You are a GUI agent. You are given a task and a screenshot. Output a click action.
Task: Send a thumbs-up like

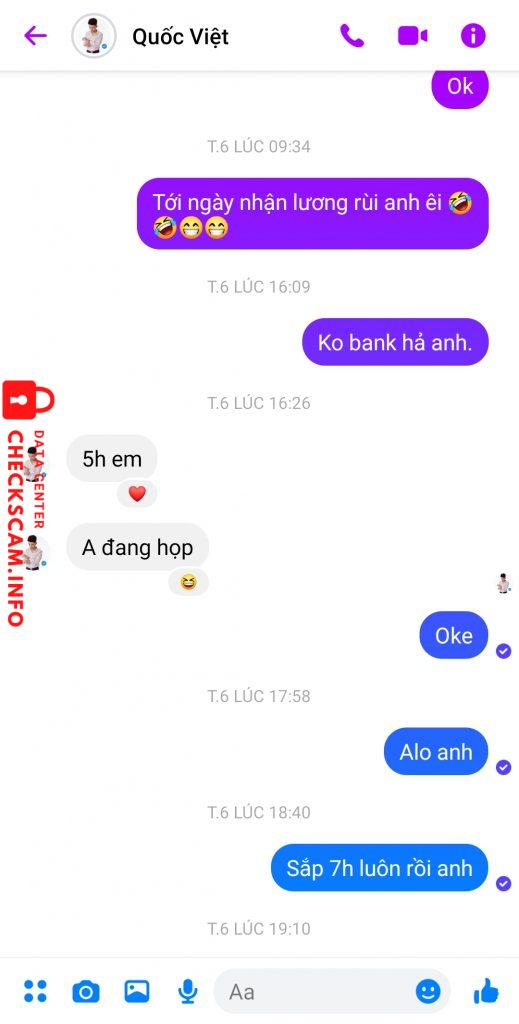pos(486,991)
